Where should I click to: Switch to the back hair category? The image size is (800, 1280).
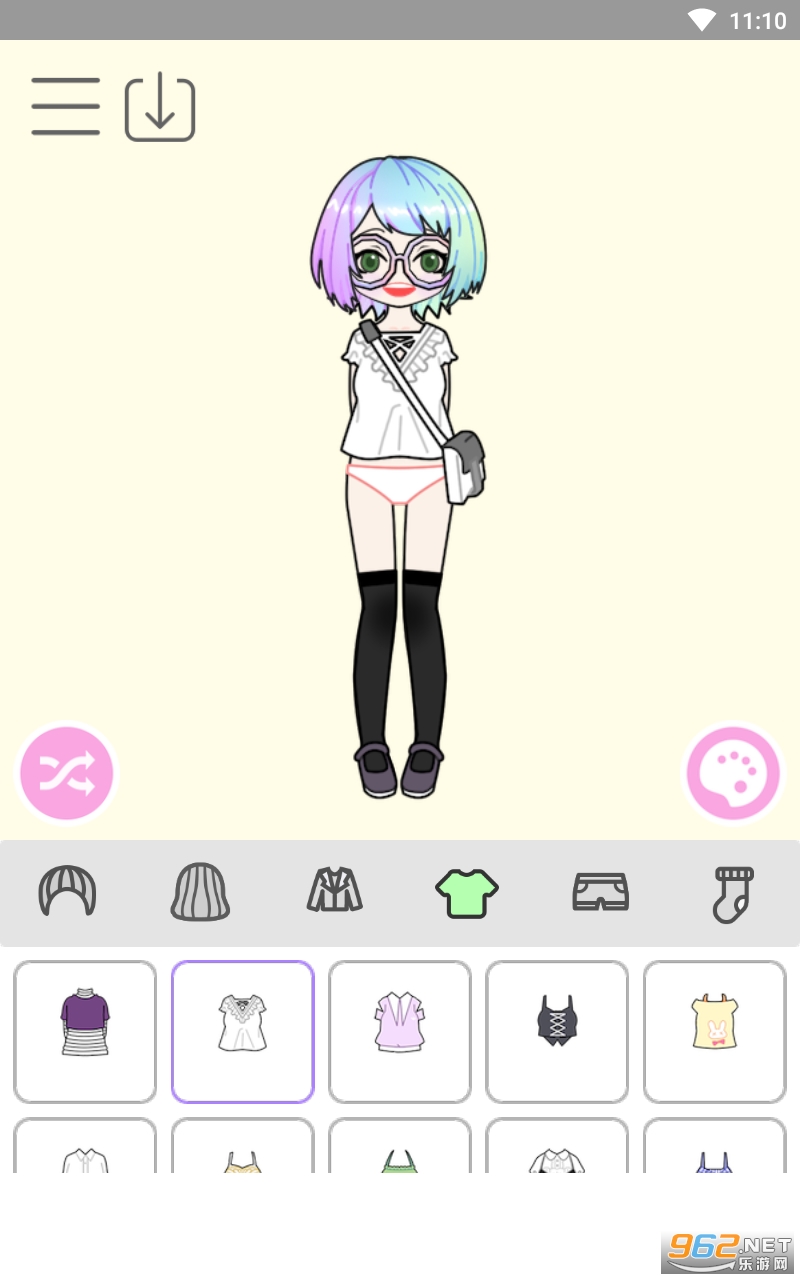200,891
